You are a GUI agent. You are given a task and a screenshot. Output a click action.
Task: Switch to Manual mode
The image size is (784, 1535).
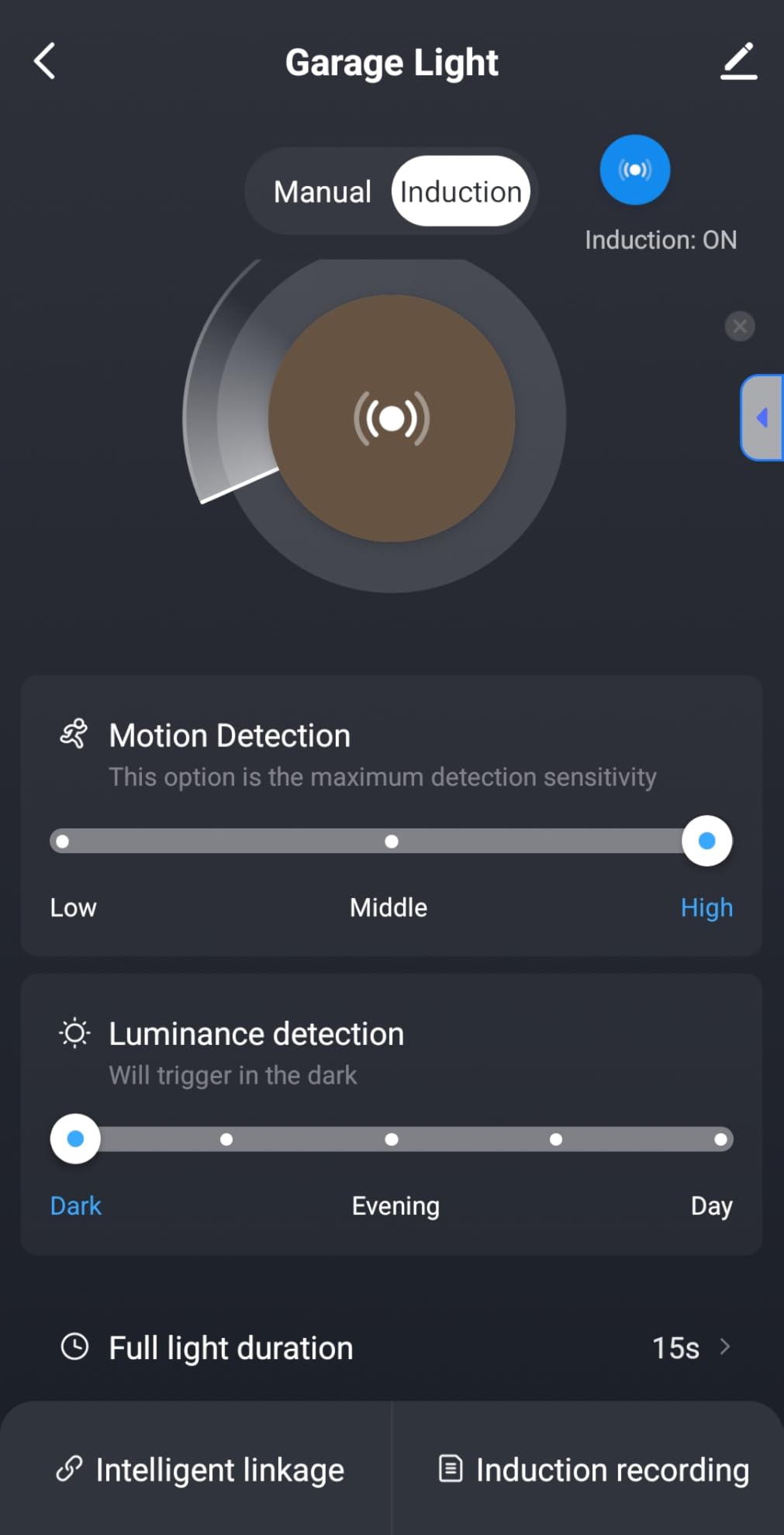point(322,192)
